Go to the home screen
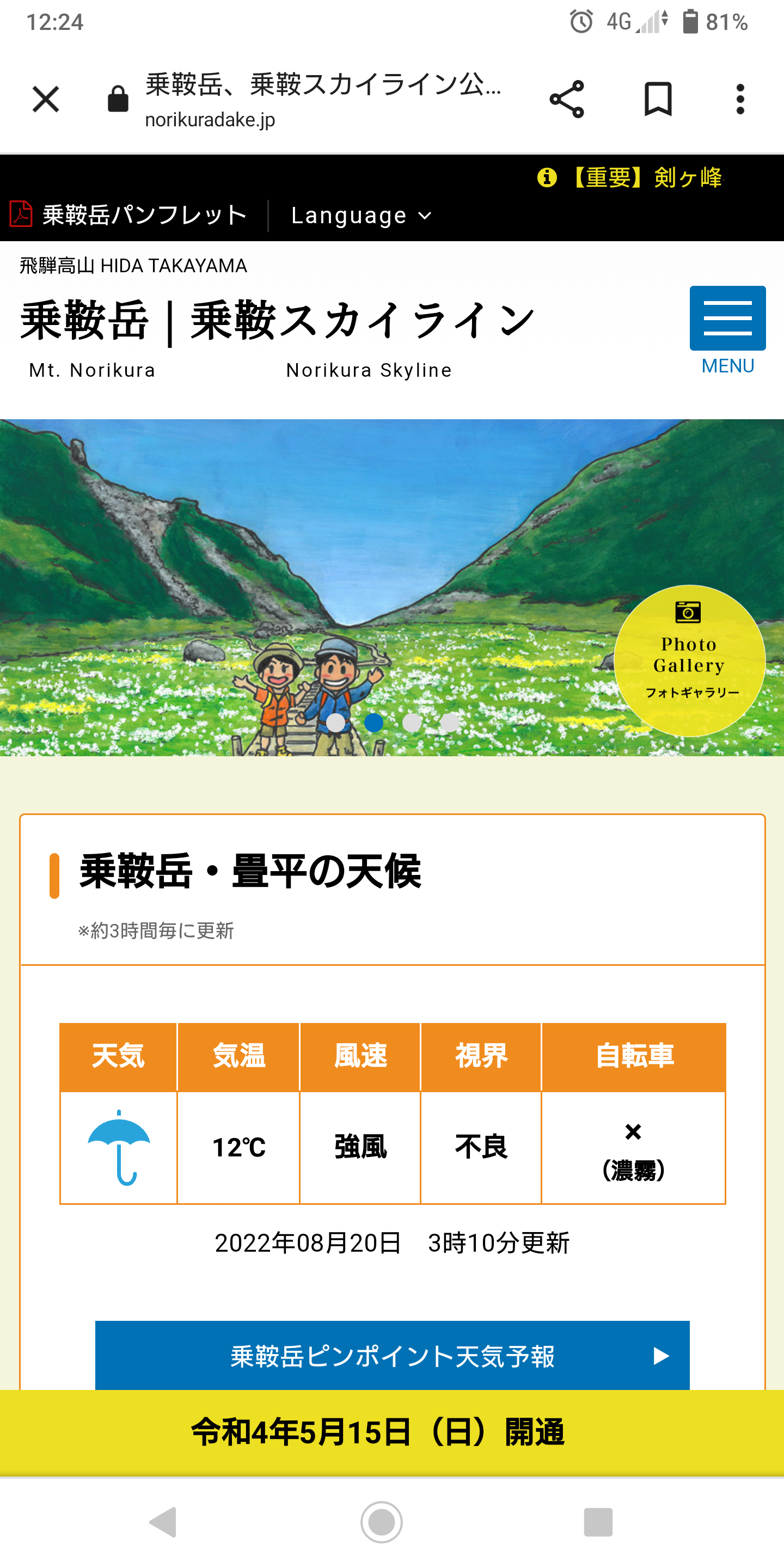The image size is (784, 1568). 382,1522
